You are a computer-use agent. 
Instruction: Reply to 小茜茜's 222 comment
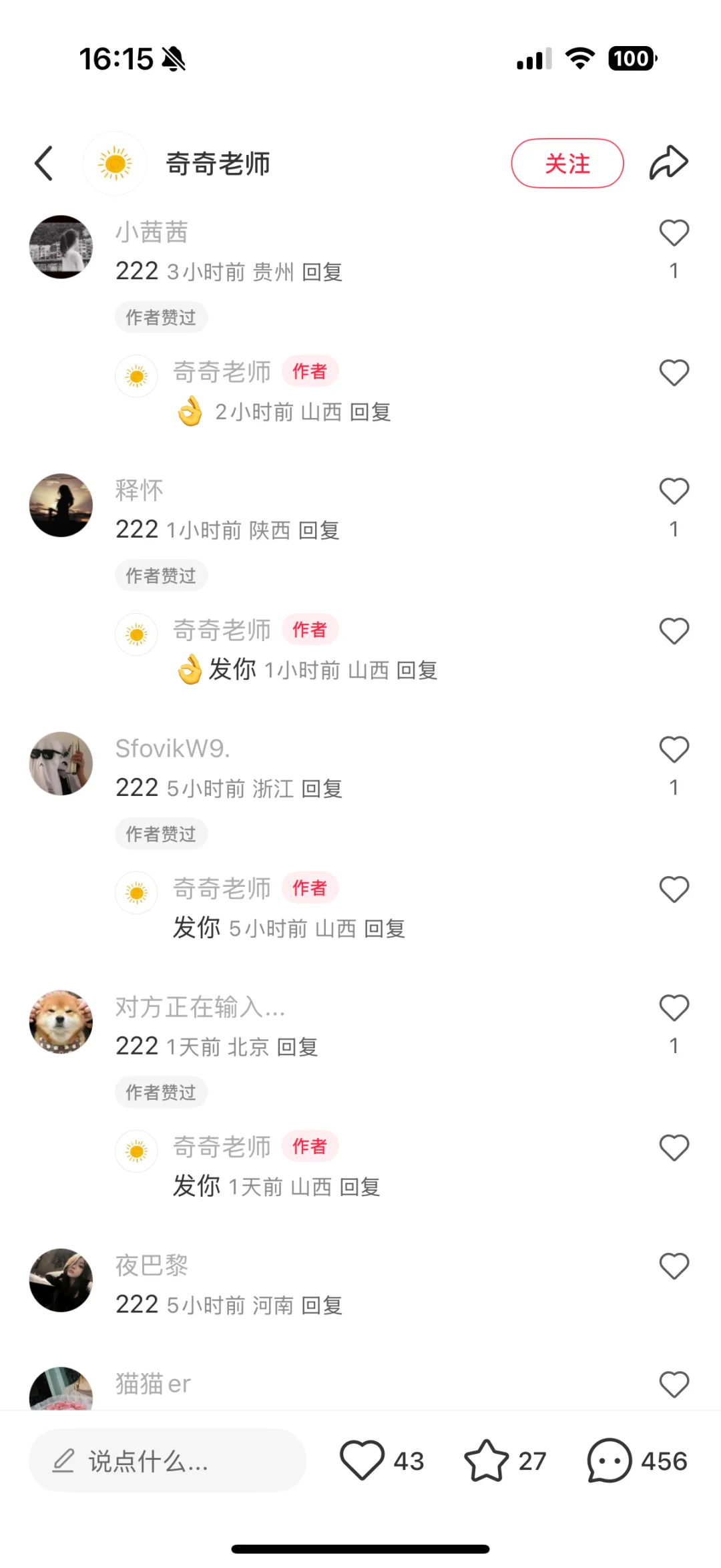[322, 272]
